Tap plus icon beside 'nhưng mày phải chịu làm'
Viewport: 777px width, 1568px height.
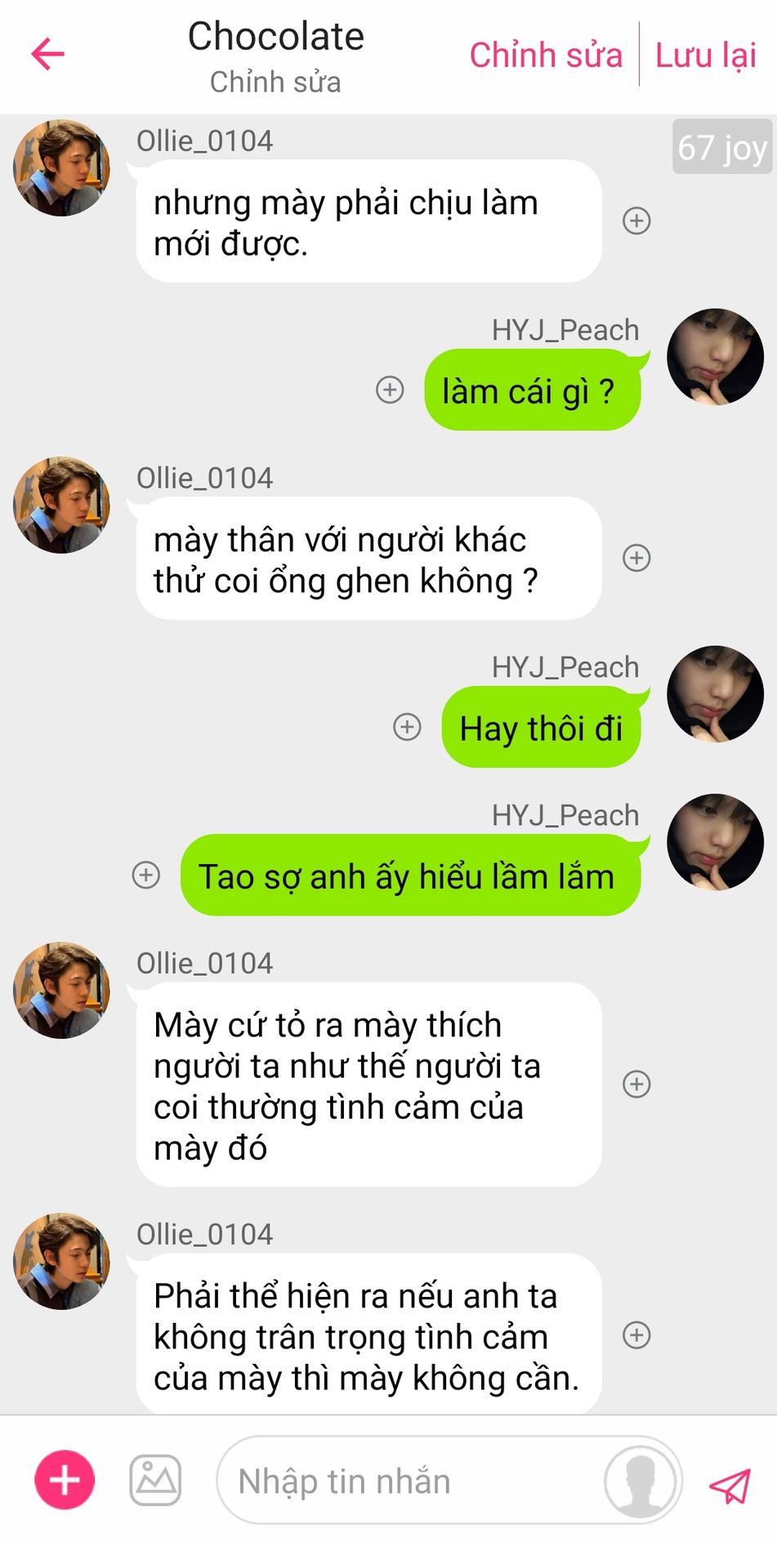(636, 220)
